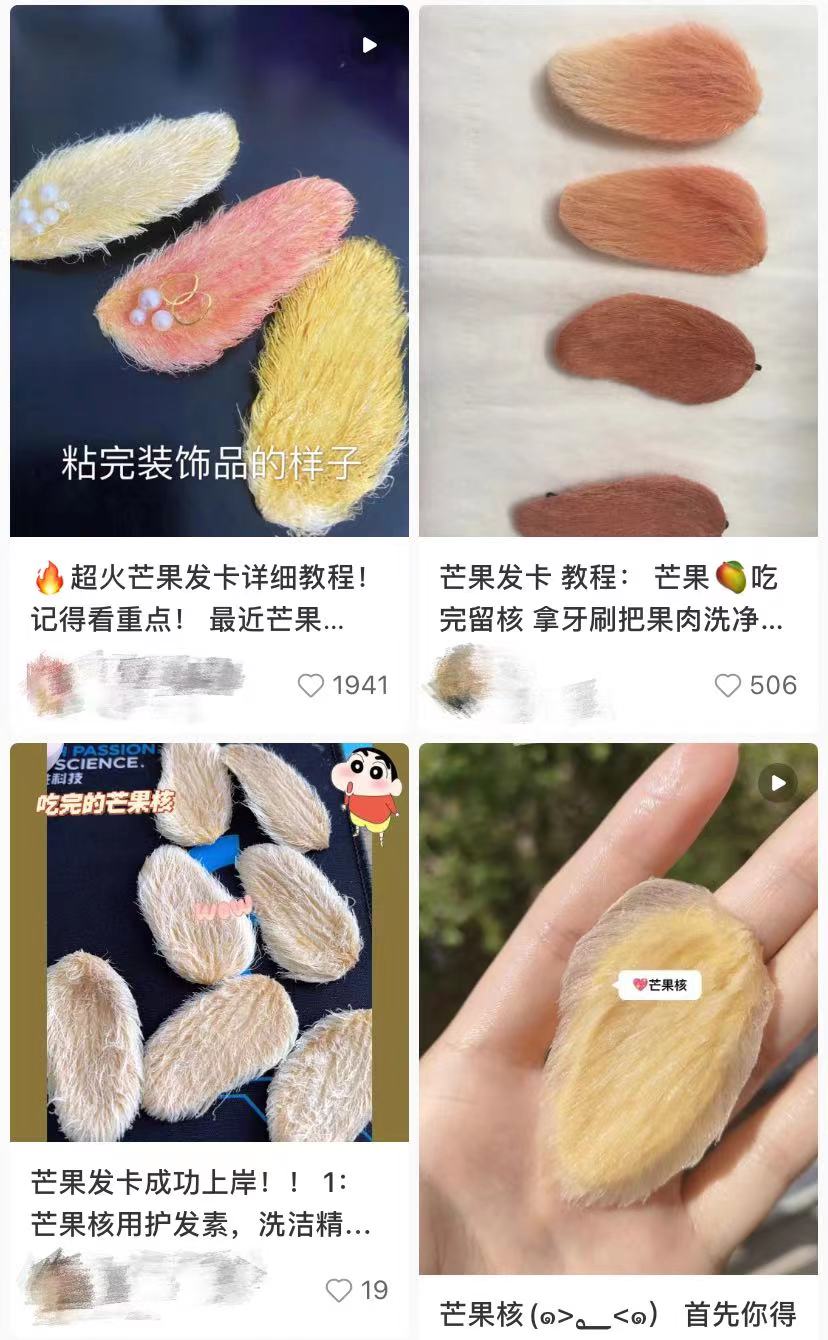
Task: Open the author avatar under 芒果发卡 教程 post
Action: point(457,682)
